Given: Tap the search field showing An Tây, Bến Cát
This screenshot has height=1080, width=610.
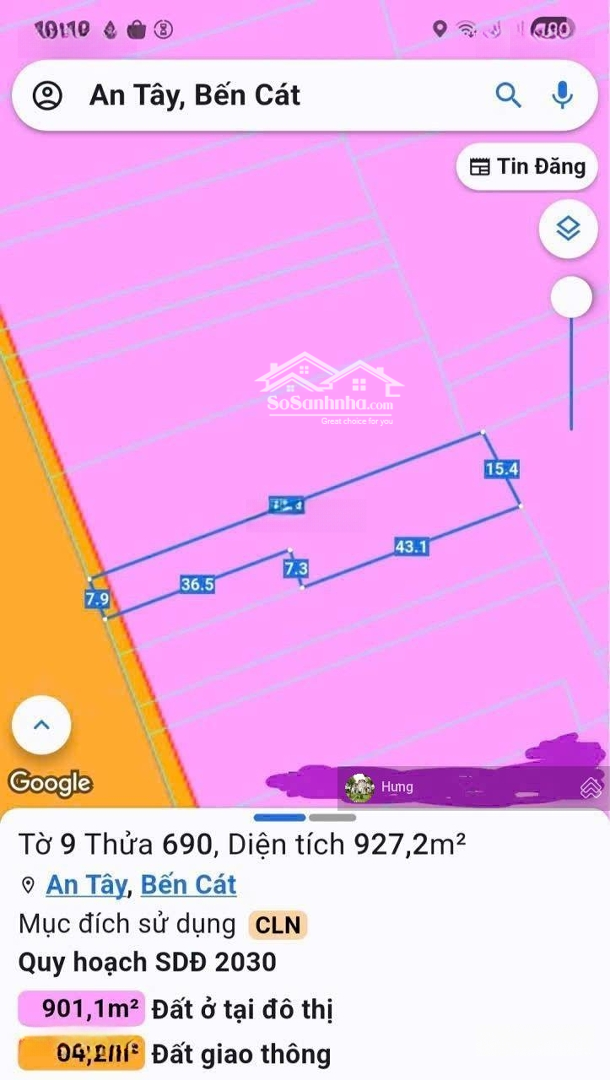Looking at the screenshot, I should click(270, 96).
